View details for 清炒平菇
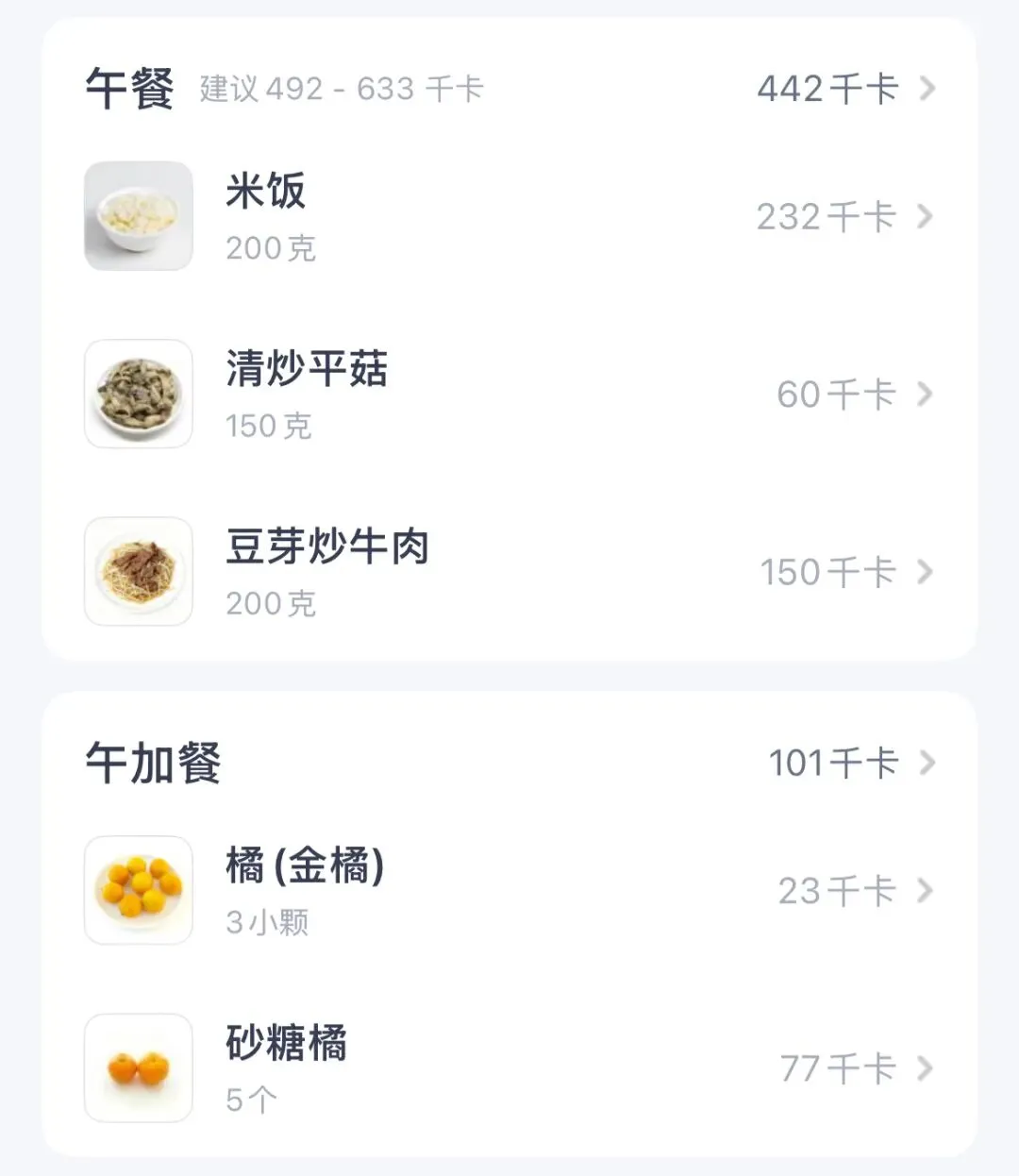1019x1176 pixels. click(509, 395)
